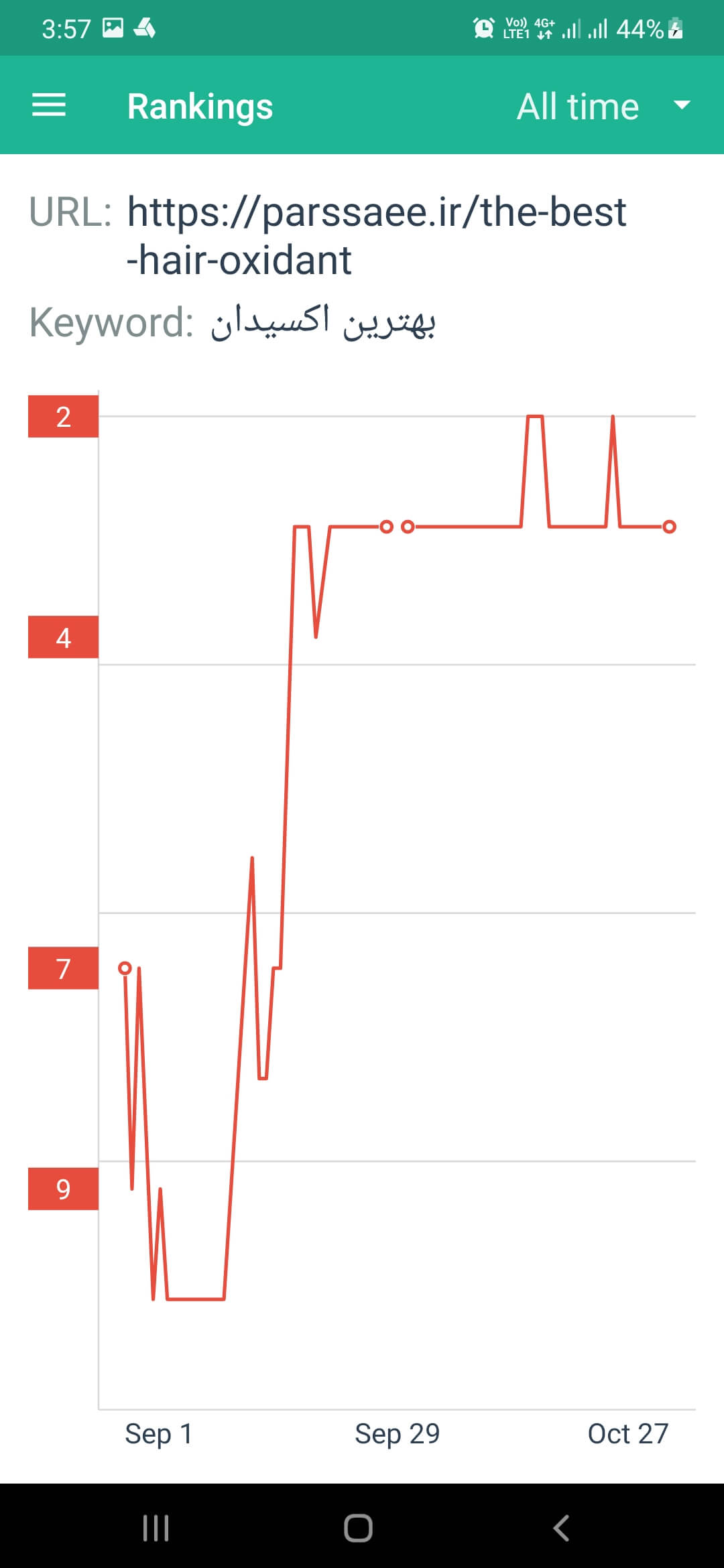Go back using the system back button
Image resolution: width=724 pixels, height=1568 pixels.
click(x=561, y=1528)
